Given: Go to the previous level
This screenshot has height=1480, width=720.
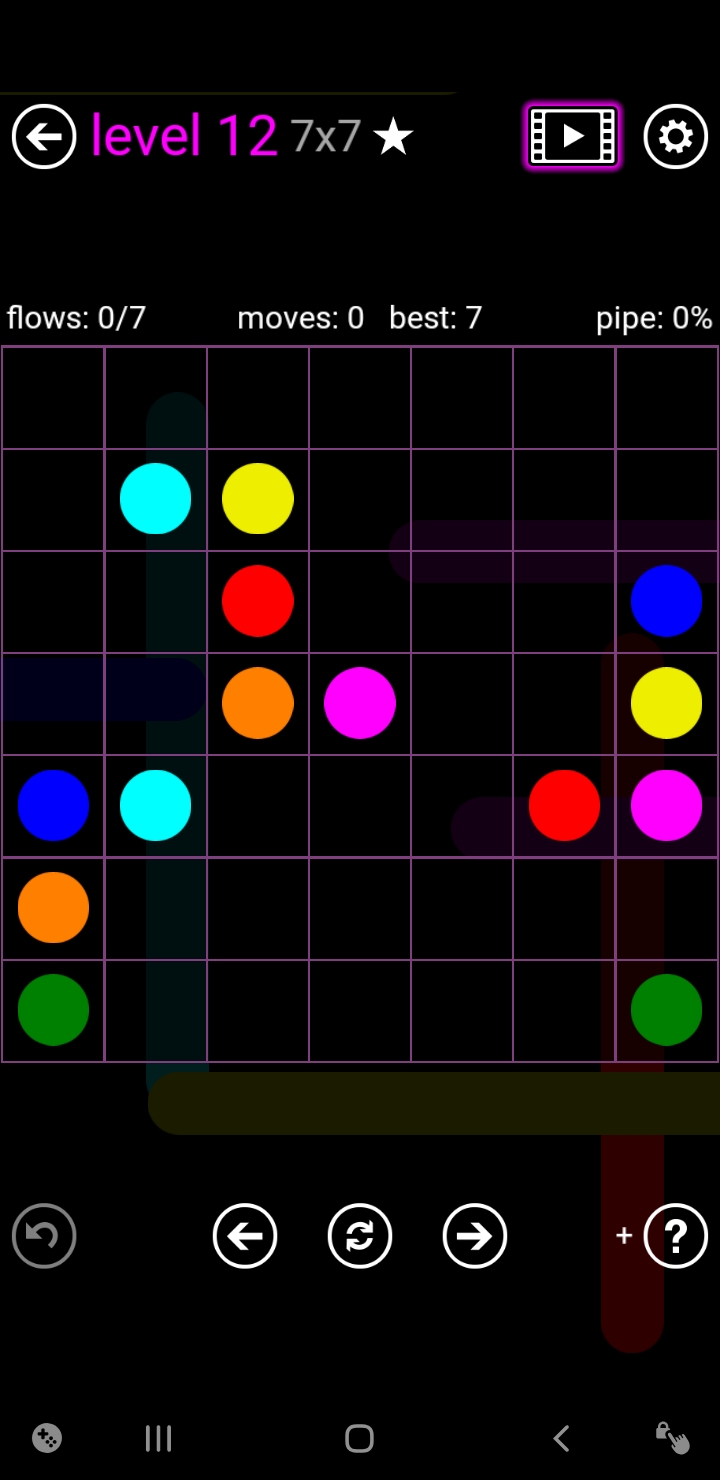Looking at the screenshot, I should 245,1236.
